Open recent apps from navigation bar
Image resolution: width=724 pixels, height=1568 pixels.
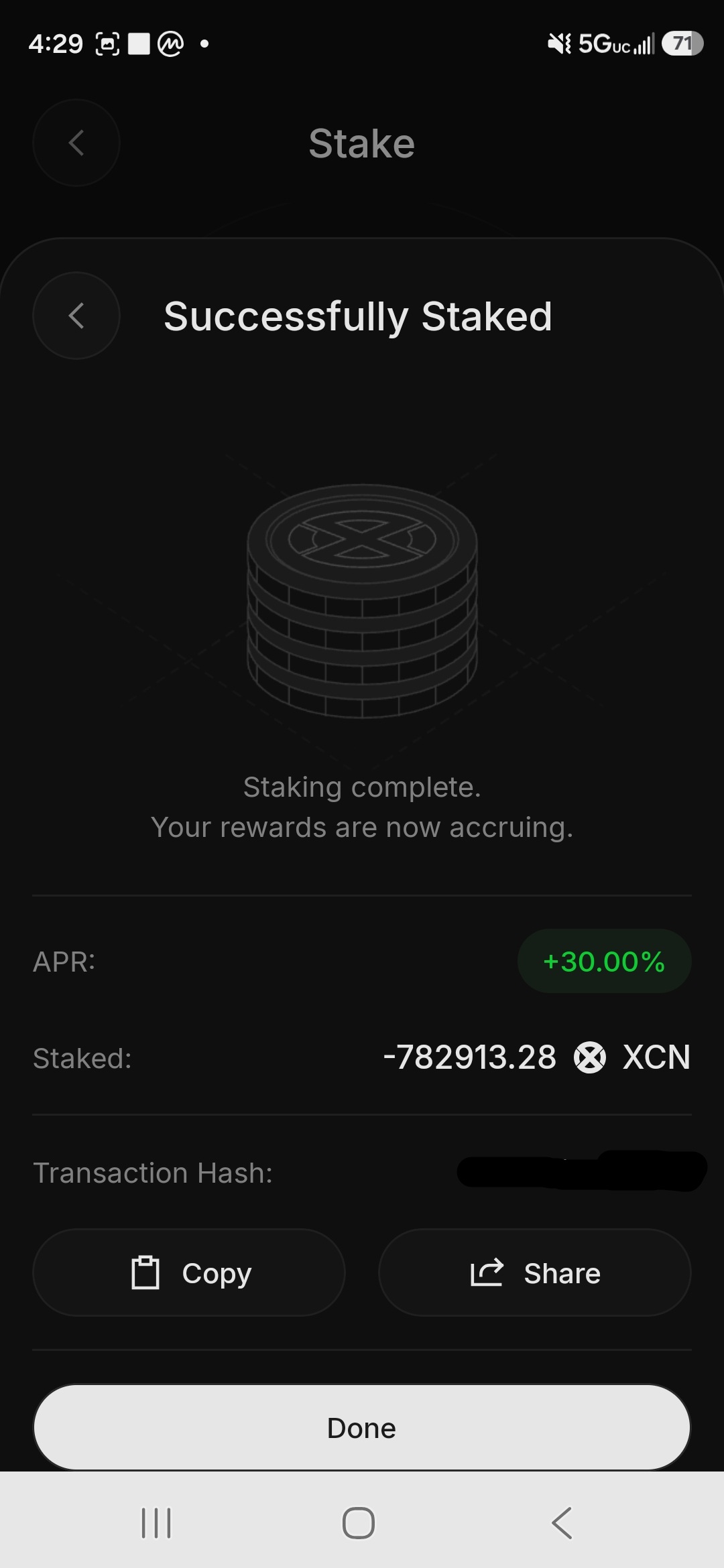point(156,1523)
